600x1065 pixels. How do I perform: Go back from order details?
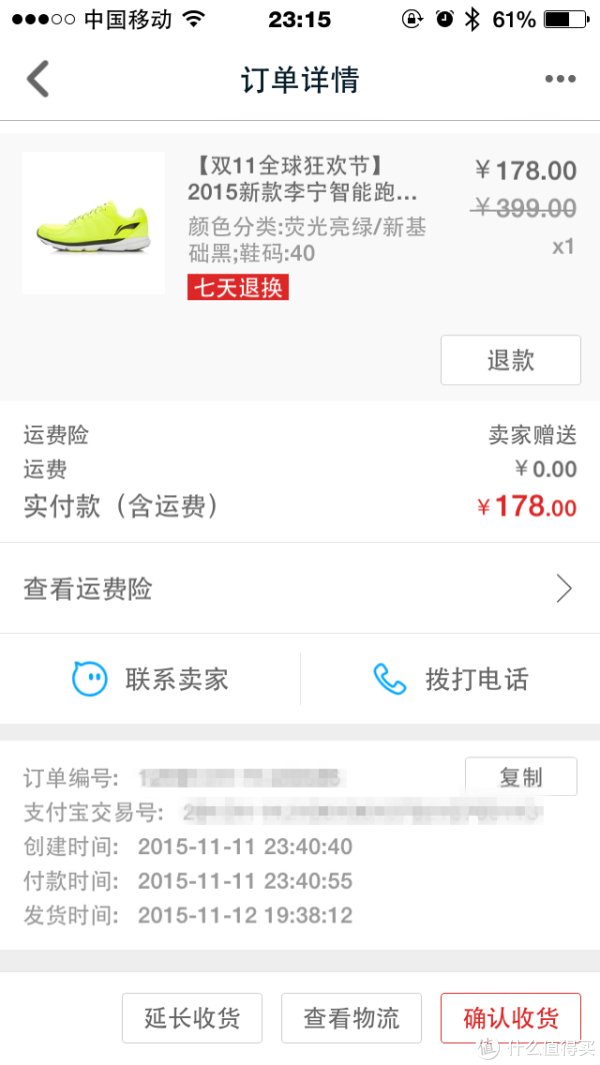[x=38, y=79]
